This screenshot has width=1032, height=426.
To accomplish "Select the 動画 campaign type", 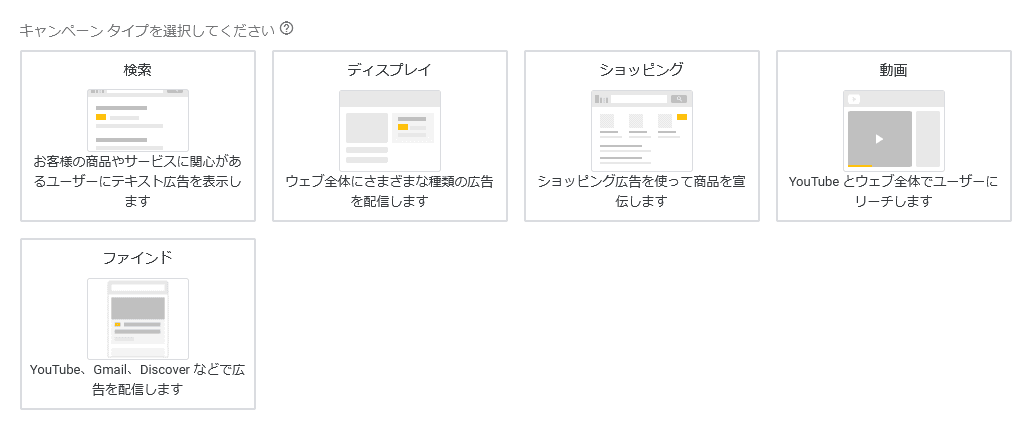I will point(894,135).
